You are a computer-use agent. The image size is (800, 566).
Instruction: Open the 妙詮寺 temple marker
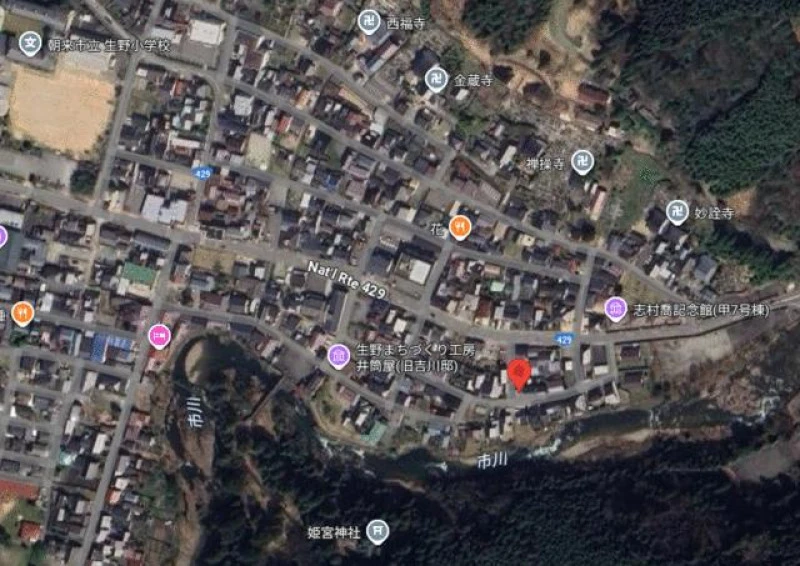[x=678, y=212]
